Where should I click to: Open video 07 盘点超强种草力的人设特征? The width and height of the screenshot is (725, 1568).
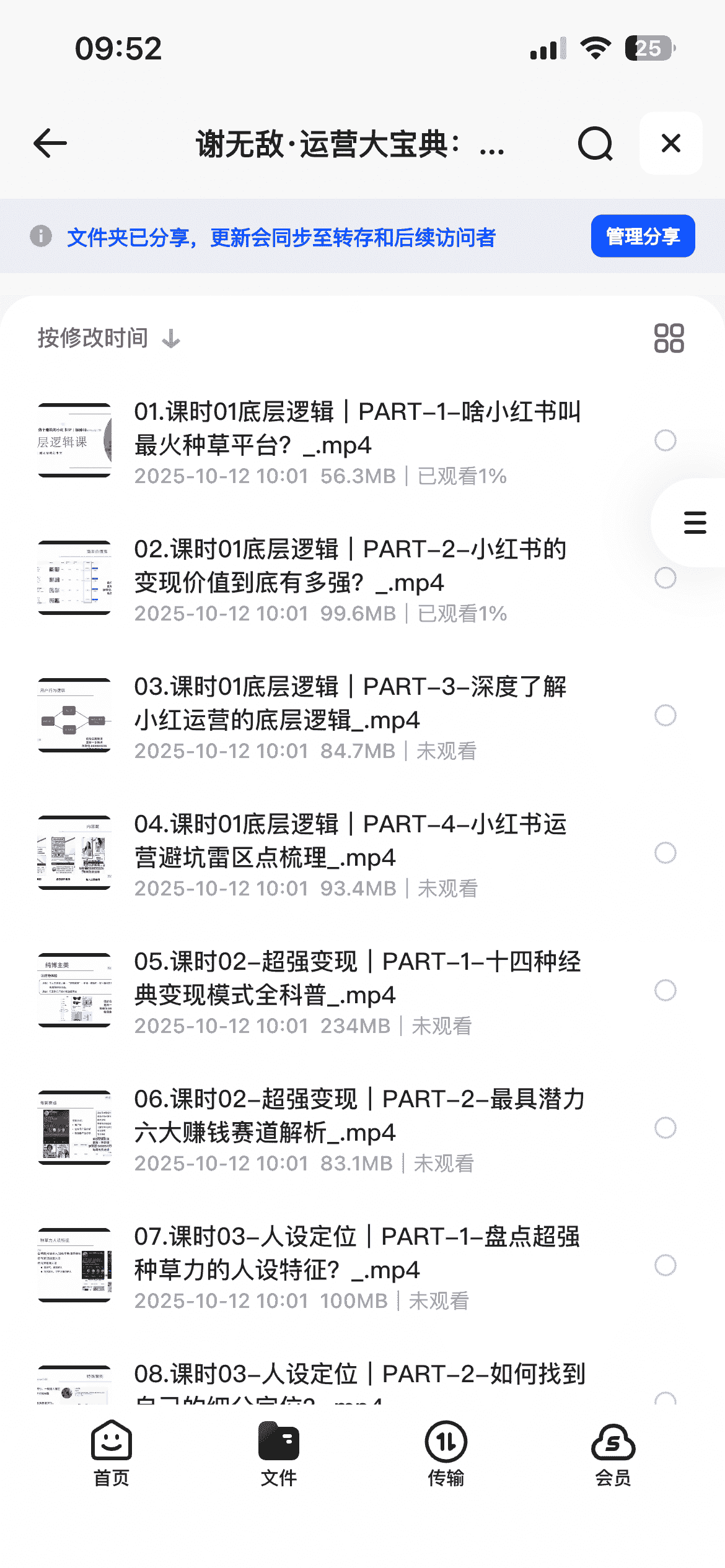356,1253
